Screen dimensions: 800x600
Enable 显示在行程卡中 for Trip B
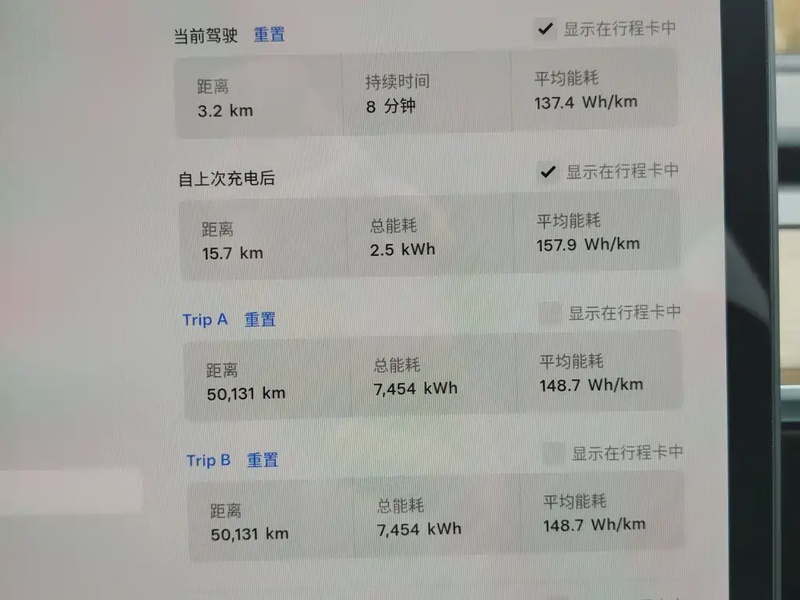pos(552,453)
